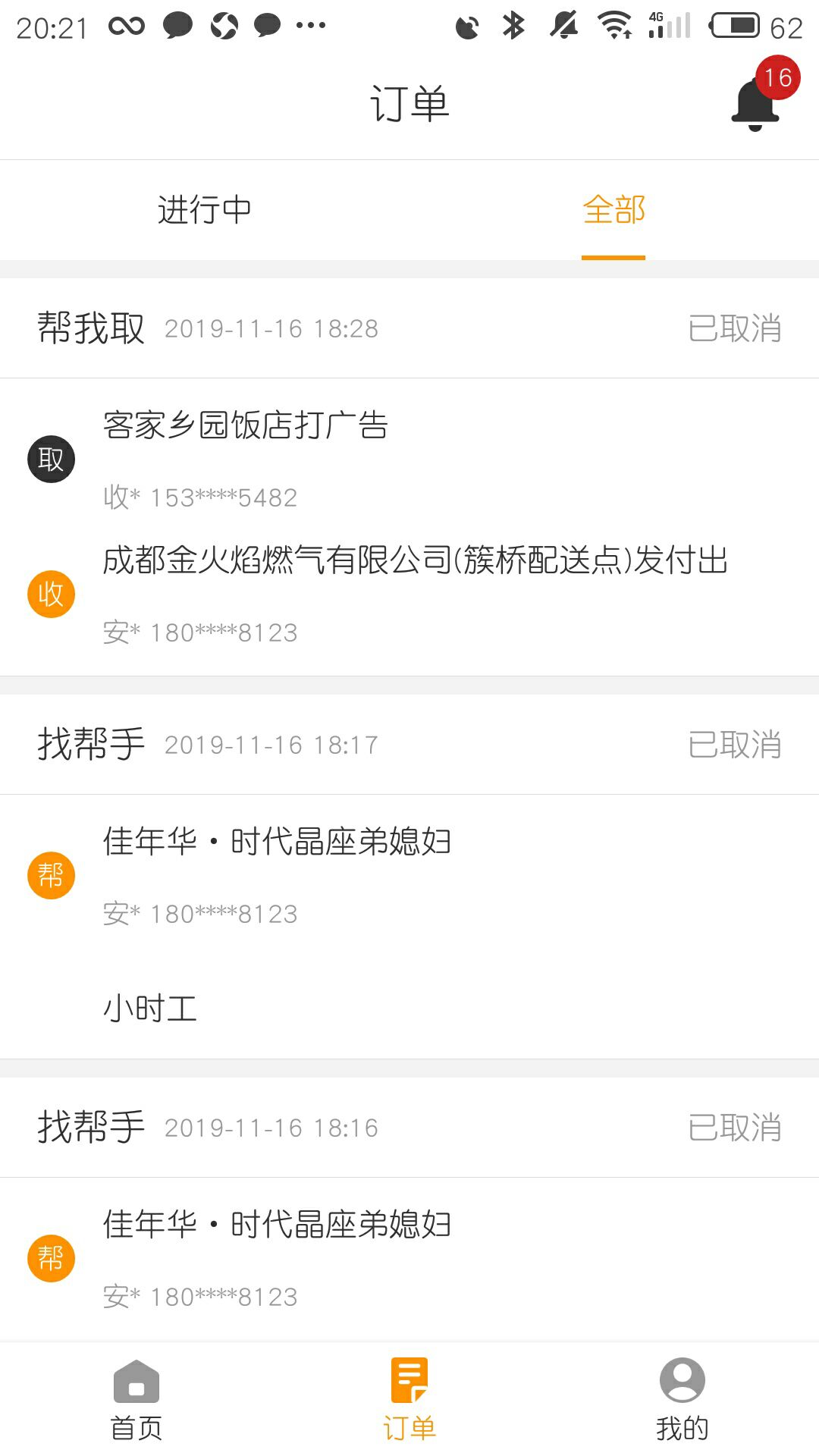819x1456 pixels.
Task: Click the 帮 helper badge on the 18:17 order
Action: [x=50, y=876]
